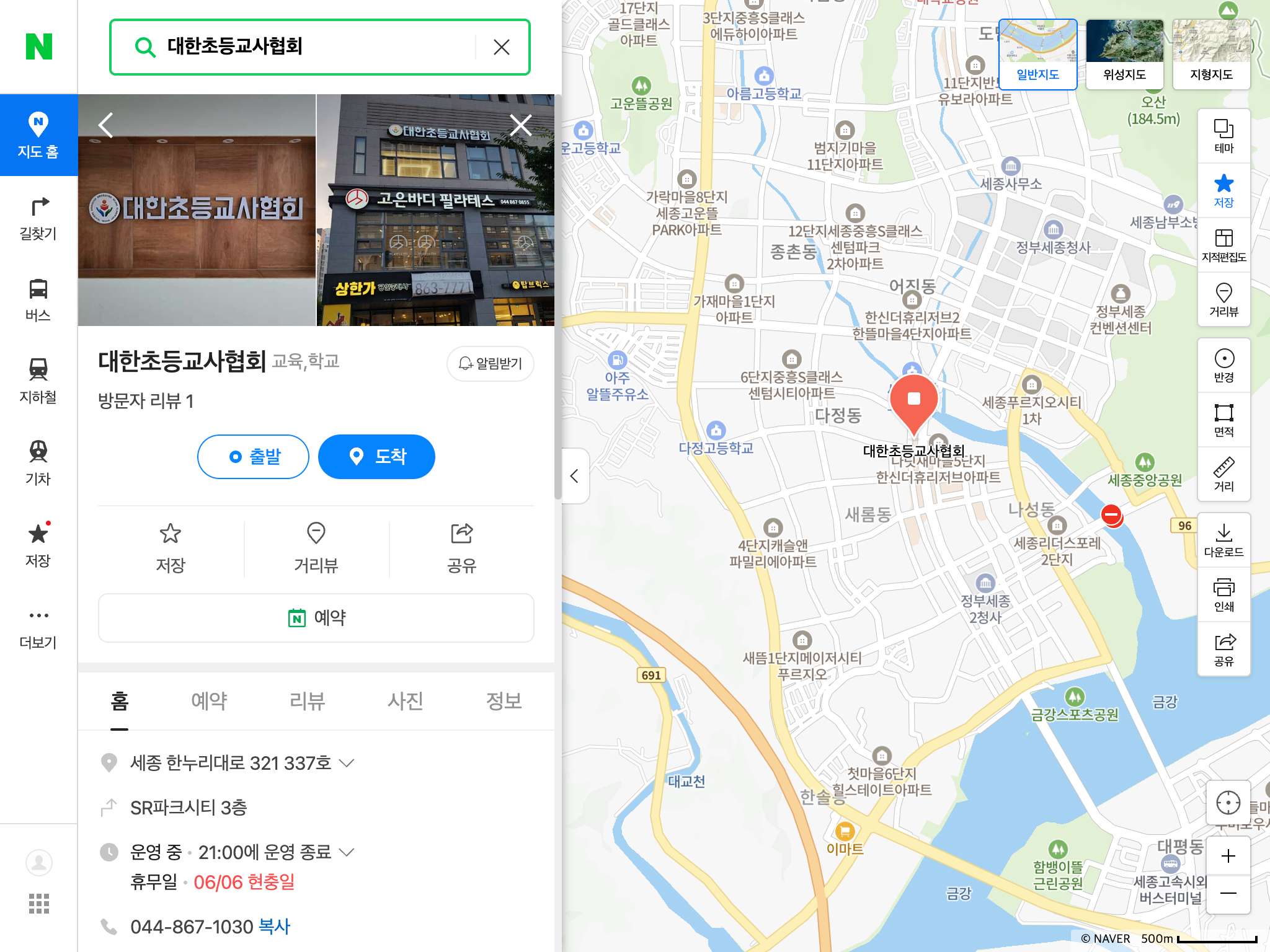Image resolution: width=1270 pixels, height=952 pixels.
Task: Switch map to 위성지도
Action: point(1124,55)
